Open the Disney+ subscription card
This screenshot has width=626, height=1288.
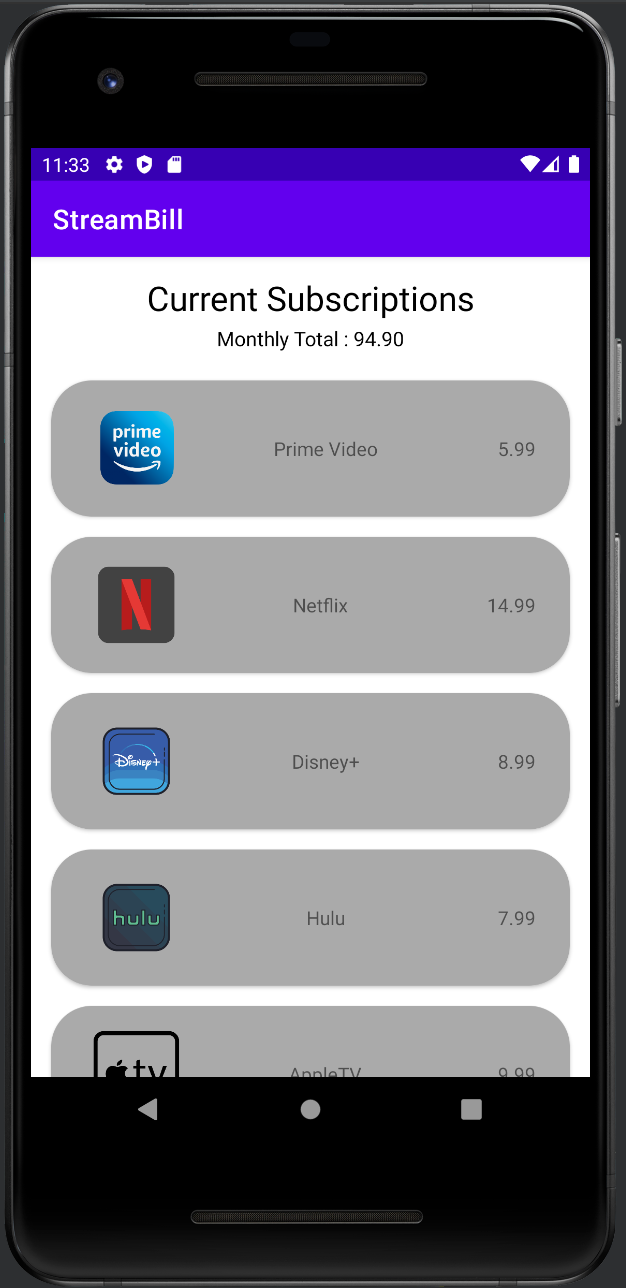click(310, 761)
